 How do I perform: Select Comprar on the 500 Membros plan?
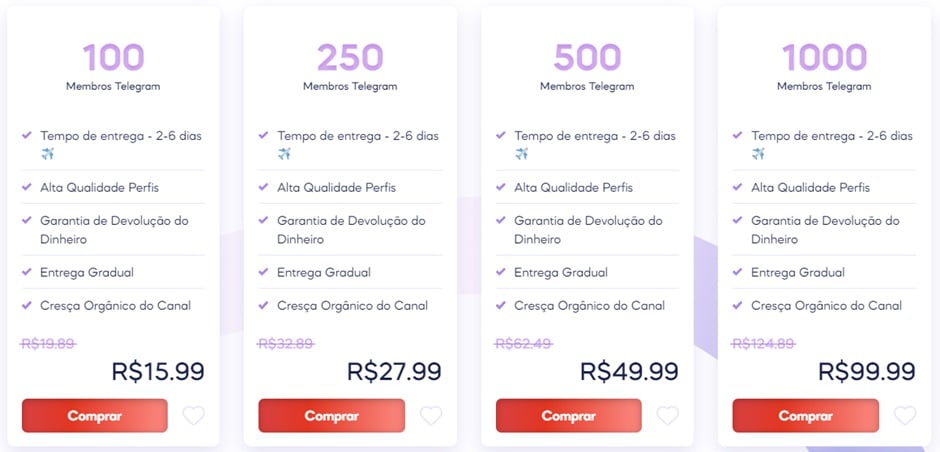click(568, 416)
